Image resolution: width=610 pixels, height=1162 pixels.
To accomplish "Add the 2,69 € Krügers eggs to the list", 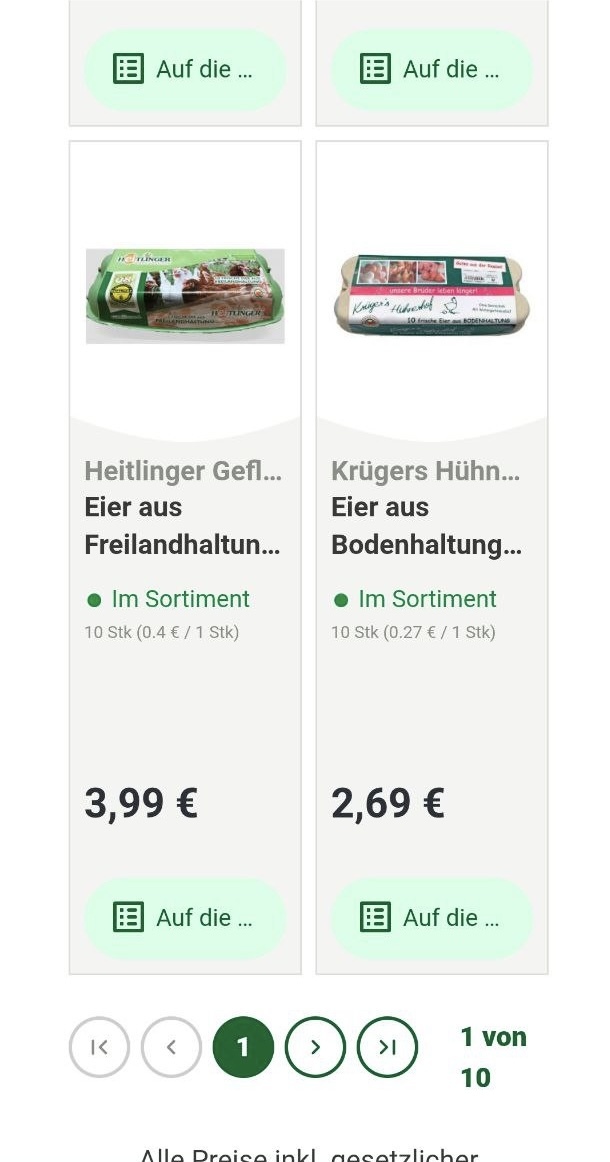I will point(432,918).
